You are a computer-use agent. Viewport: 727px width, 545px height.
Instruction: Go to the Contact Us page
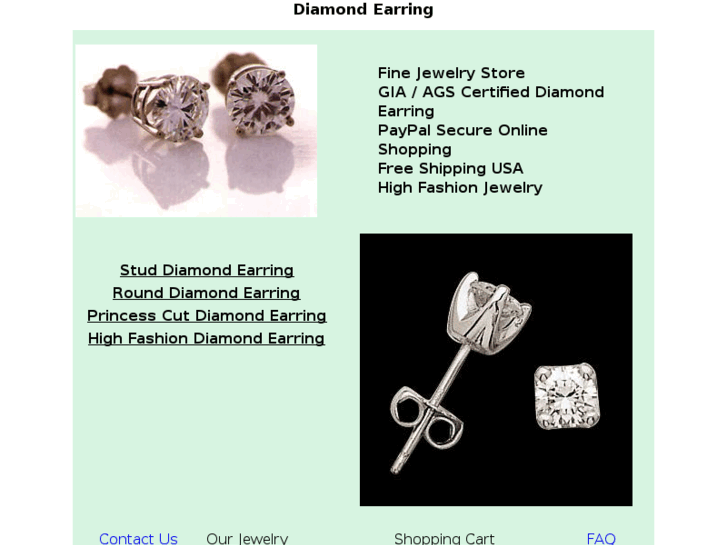click(x=138, y=538)
